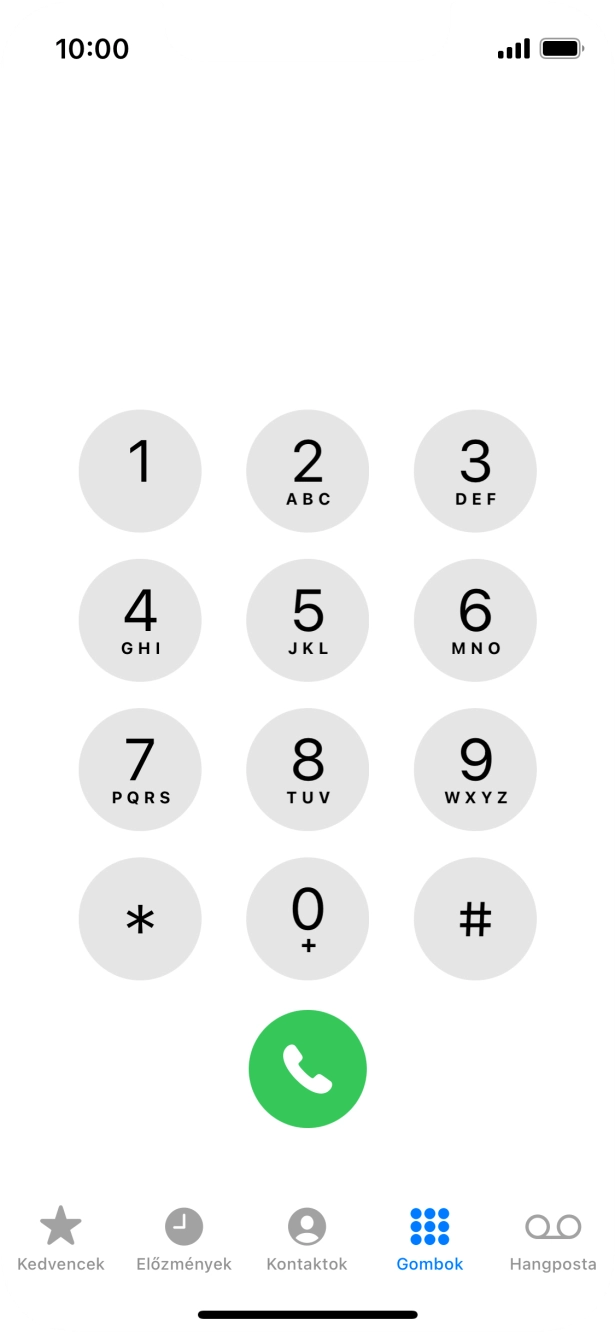615x1332 pixels.
Task: Open the Előzmények tab
Action: (184, 1240)
